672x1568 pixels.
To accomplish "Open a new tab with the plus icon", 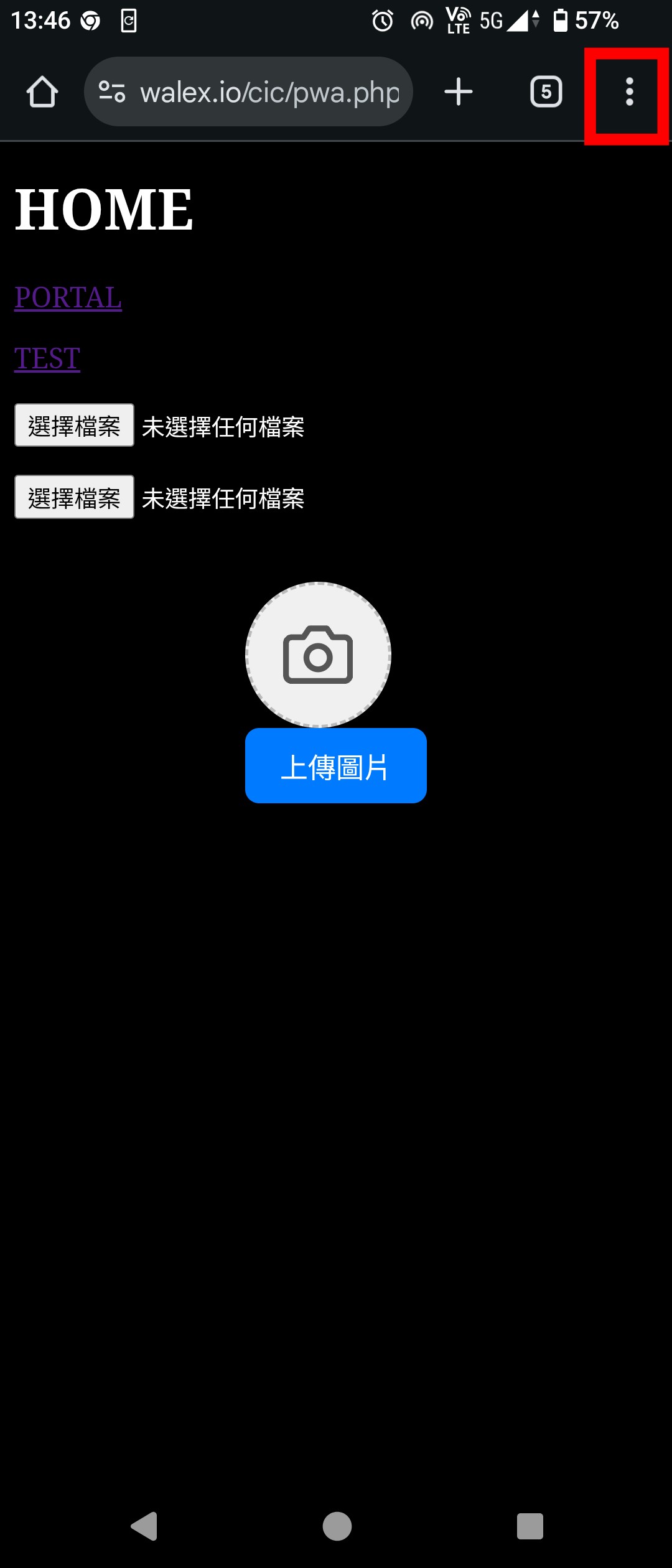I will (x=459, y=92).
